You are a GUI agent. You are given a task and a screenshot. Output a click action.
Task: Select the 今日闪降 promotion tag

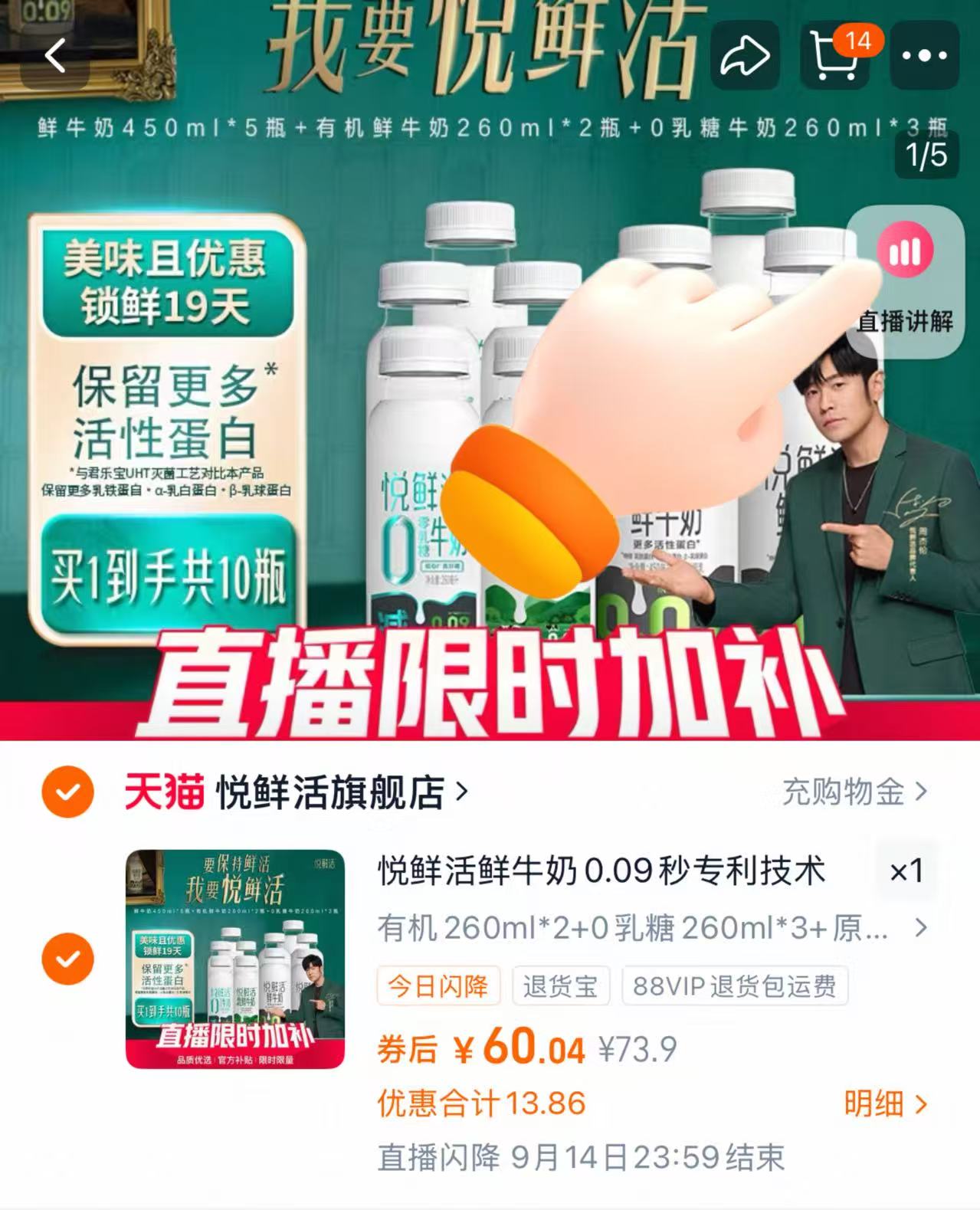point(437,988)
